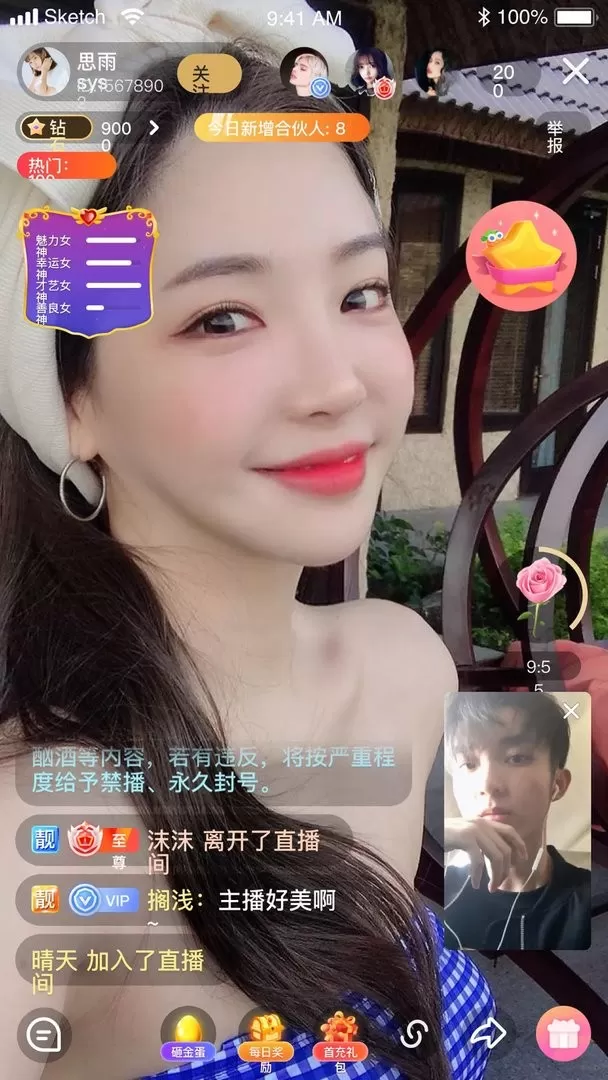Share this live stream
This screenshot has width=608, height=1080.
(x=488, y=1034)
